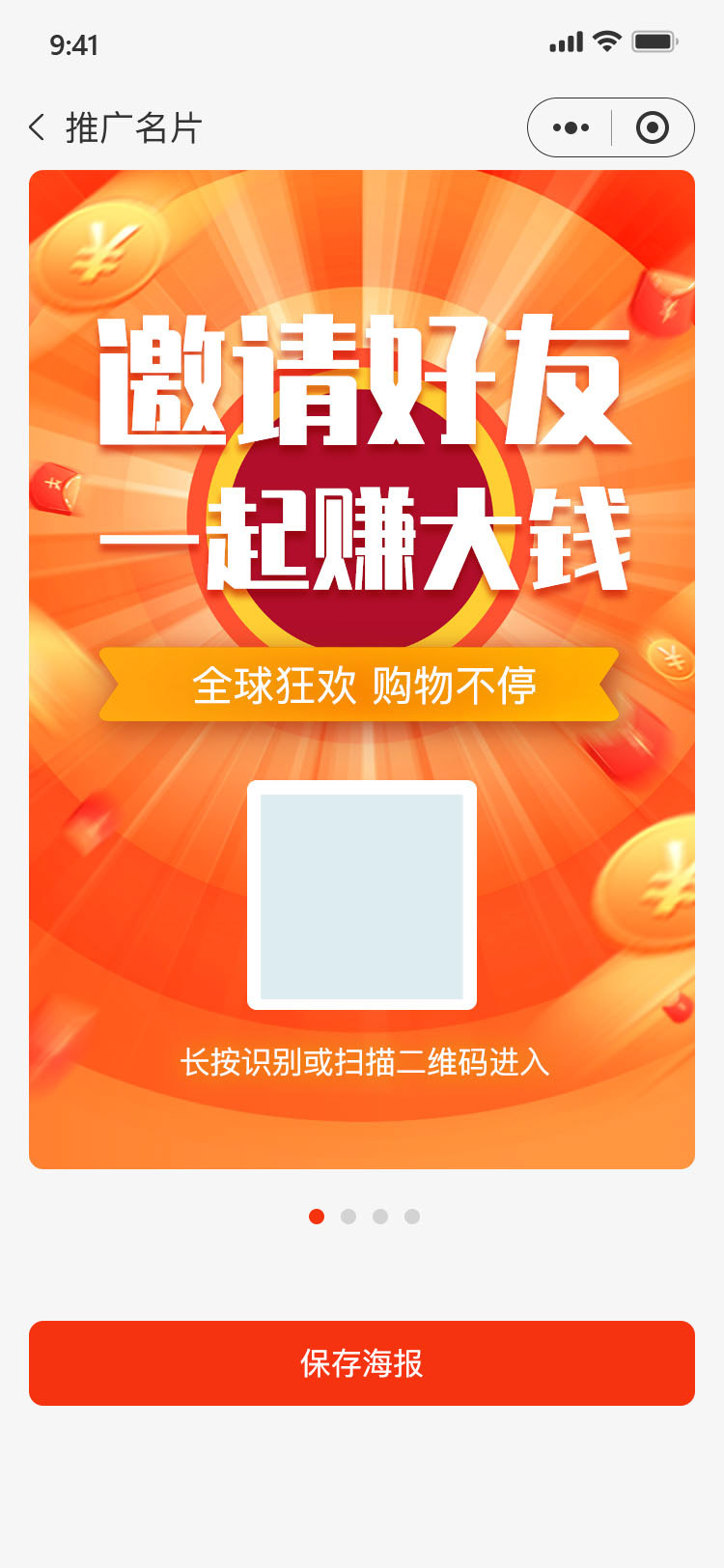Jump to the second poster page dot
The image size is (724, 1568).
pyautogui.click(x=348, y=1217)
